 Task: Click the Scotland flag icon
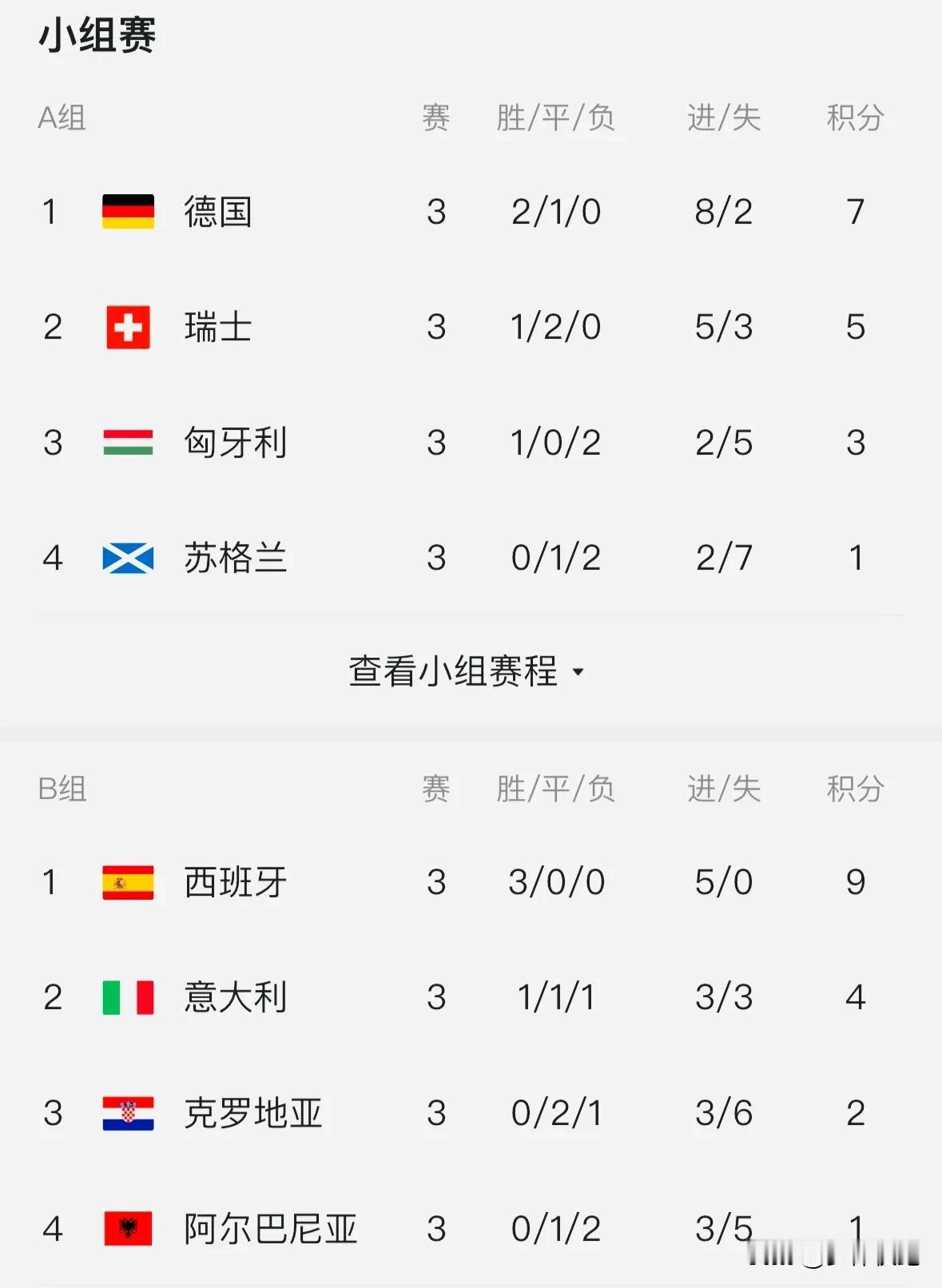point(126,558)
